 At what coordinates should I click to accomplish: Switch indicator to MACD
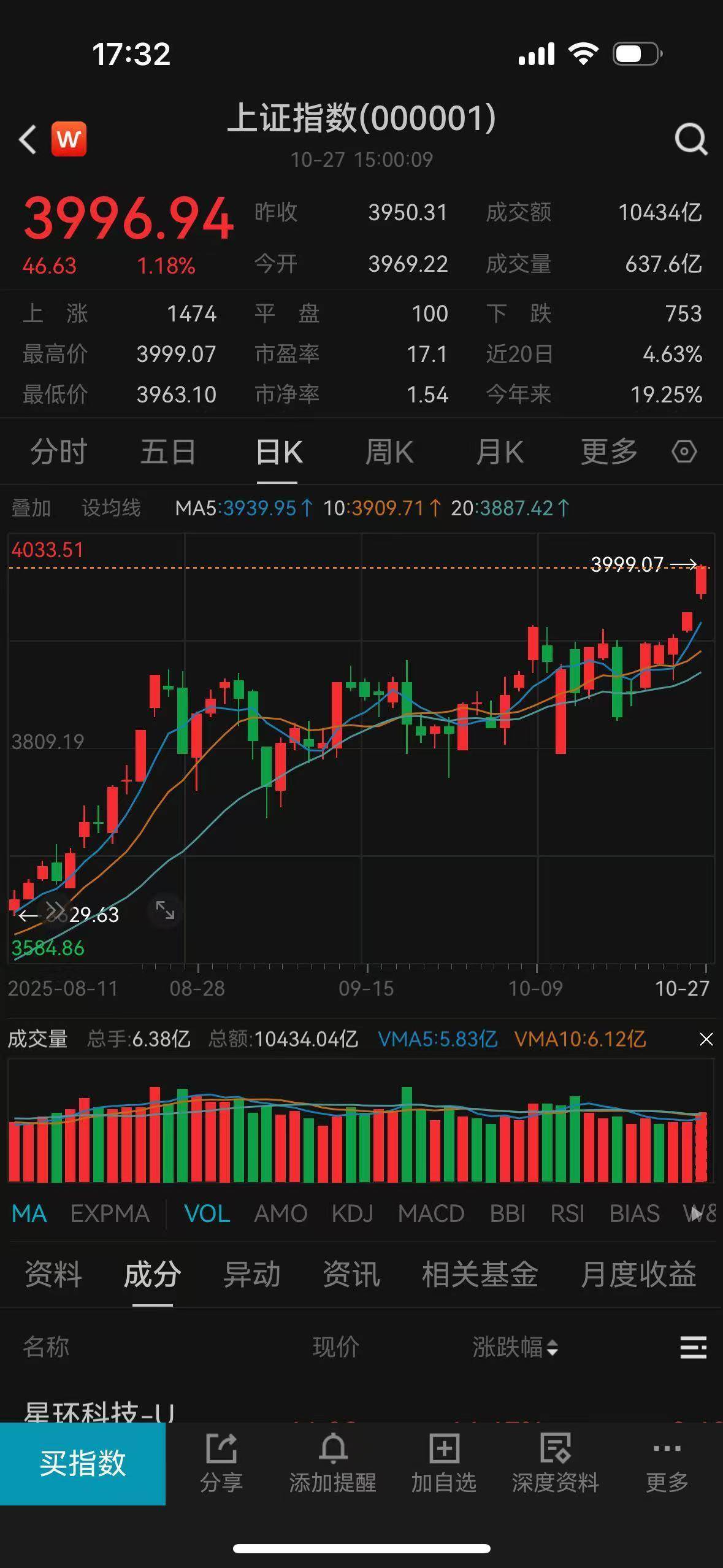point(432,1213)
